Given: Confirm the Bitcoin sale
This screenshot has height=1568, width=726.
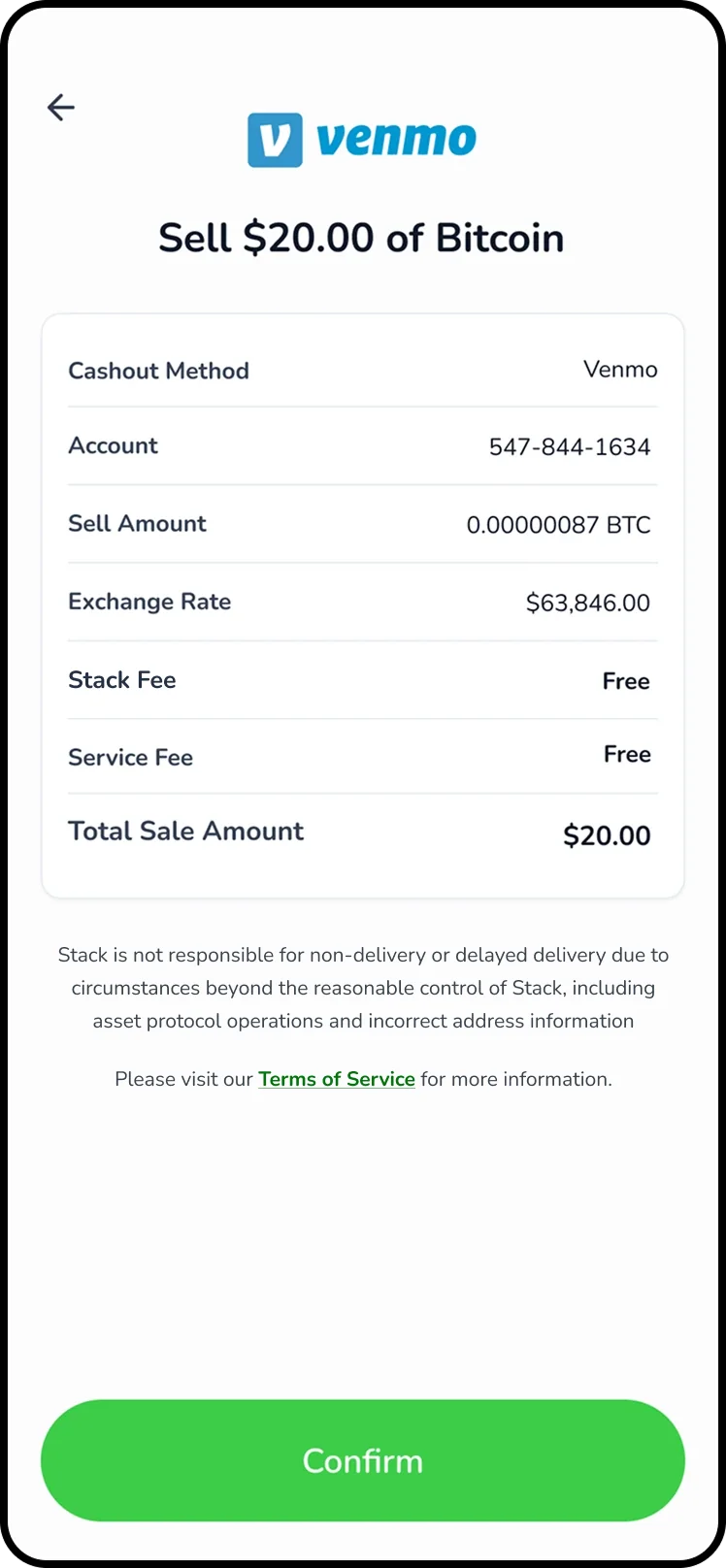Looking at the screenshot, I should (x=362, y=1460).
